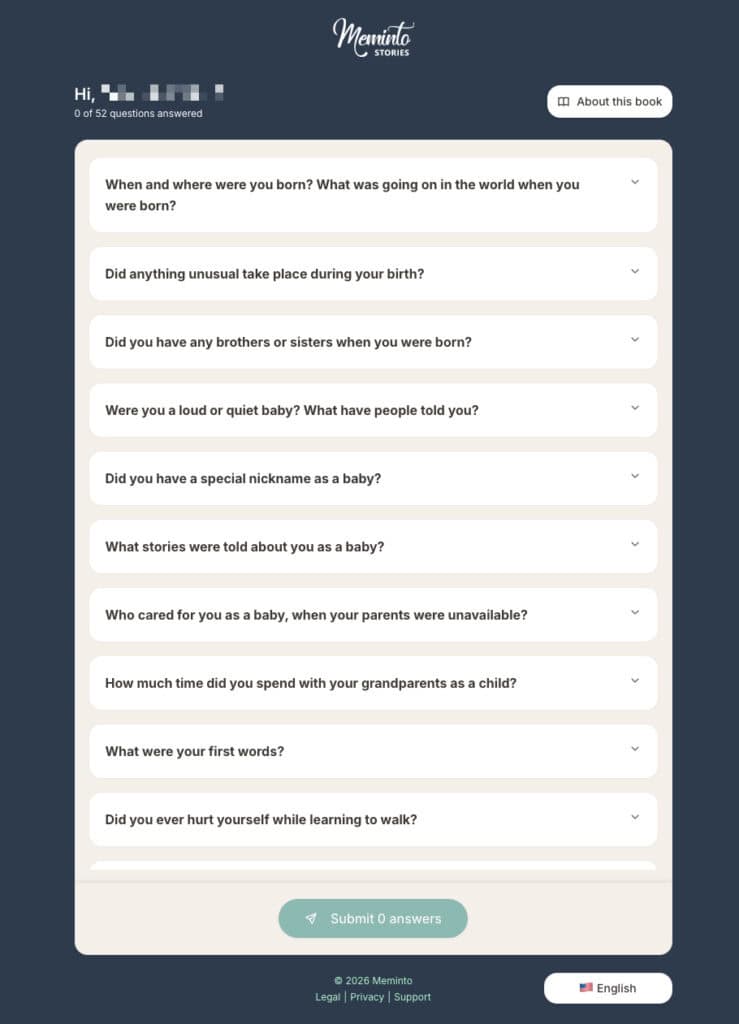Expand the brothers or sisters question

click(372, 342)
